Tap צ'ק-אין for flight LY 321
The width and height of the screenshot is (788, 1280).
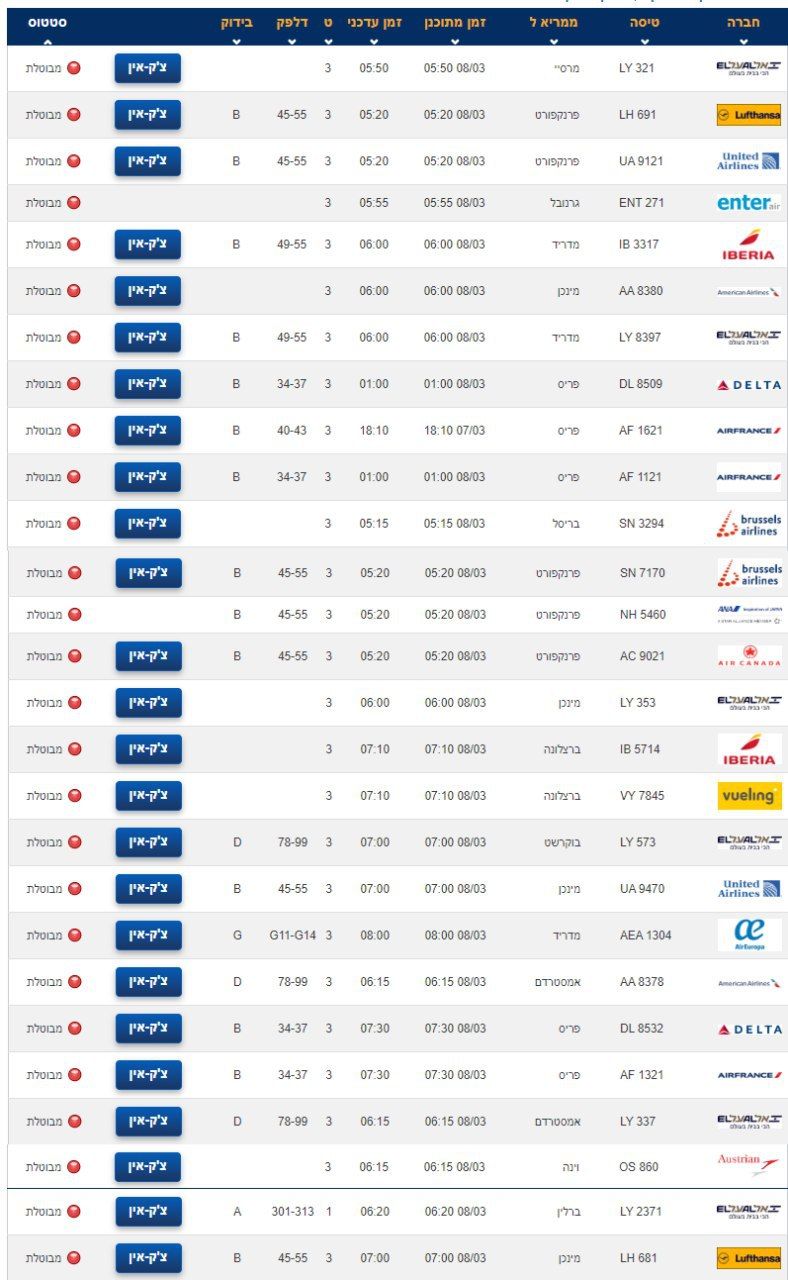click(x=147, y=68)
